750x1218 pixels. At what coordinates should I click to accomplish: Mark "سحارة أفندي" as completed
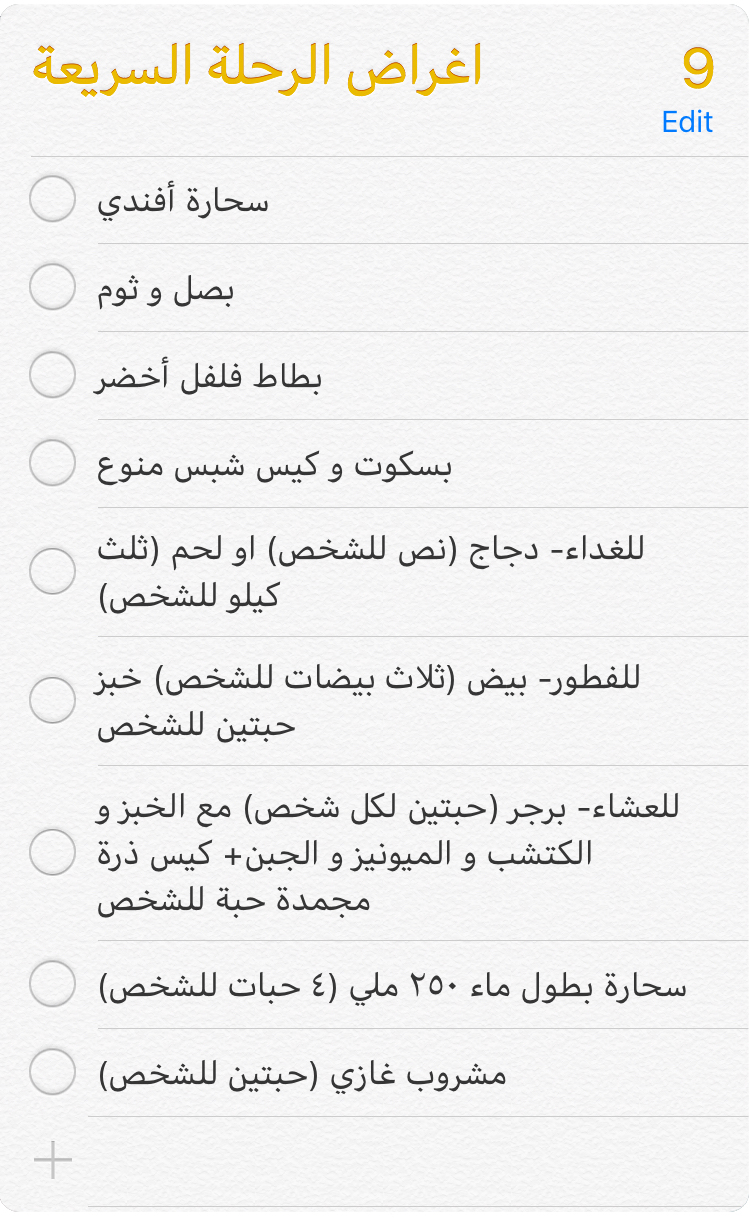click(53, 199)
